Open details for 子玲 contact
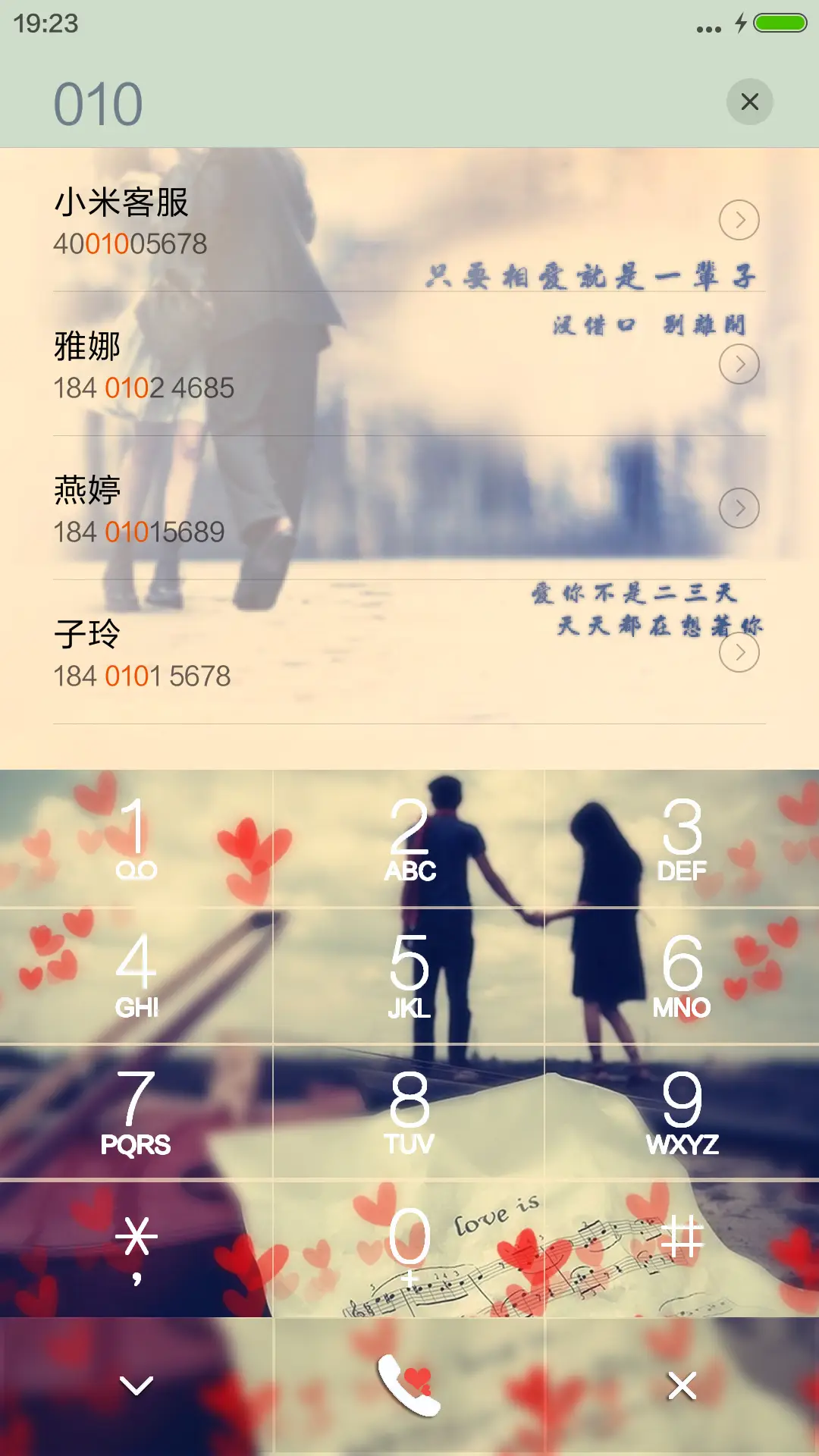 click(739, 651)
